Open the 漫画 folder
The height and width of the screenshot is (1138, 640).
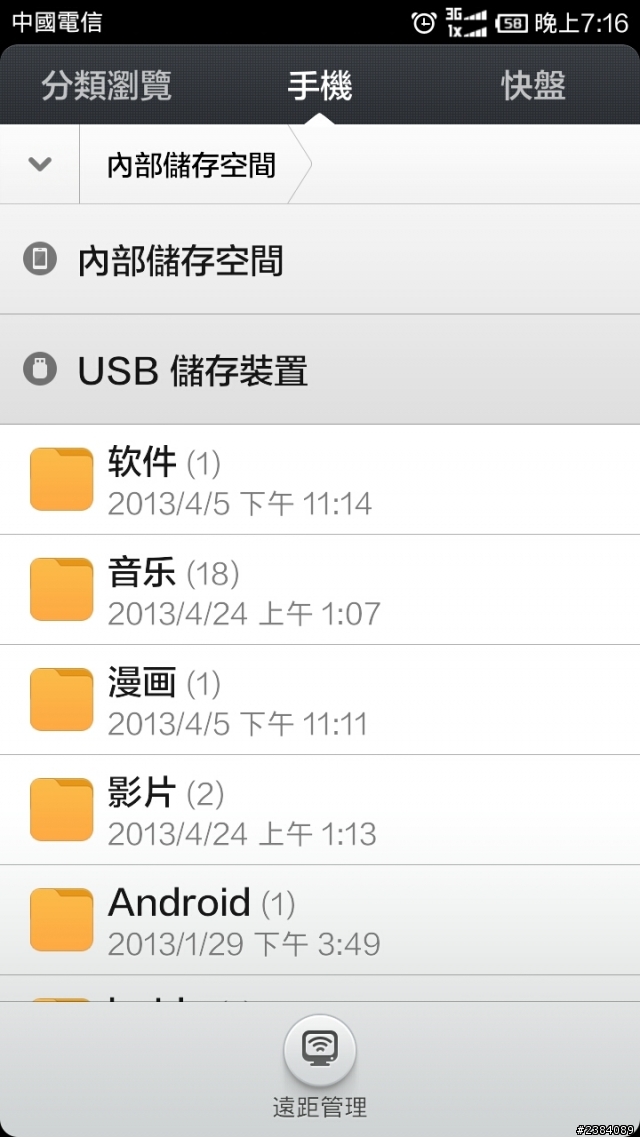pos(320,700)
